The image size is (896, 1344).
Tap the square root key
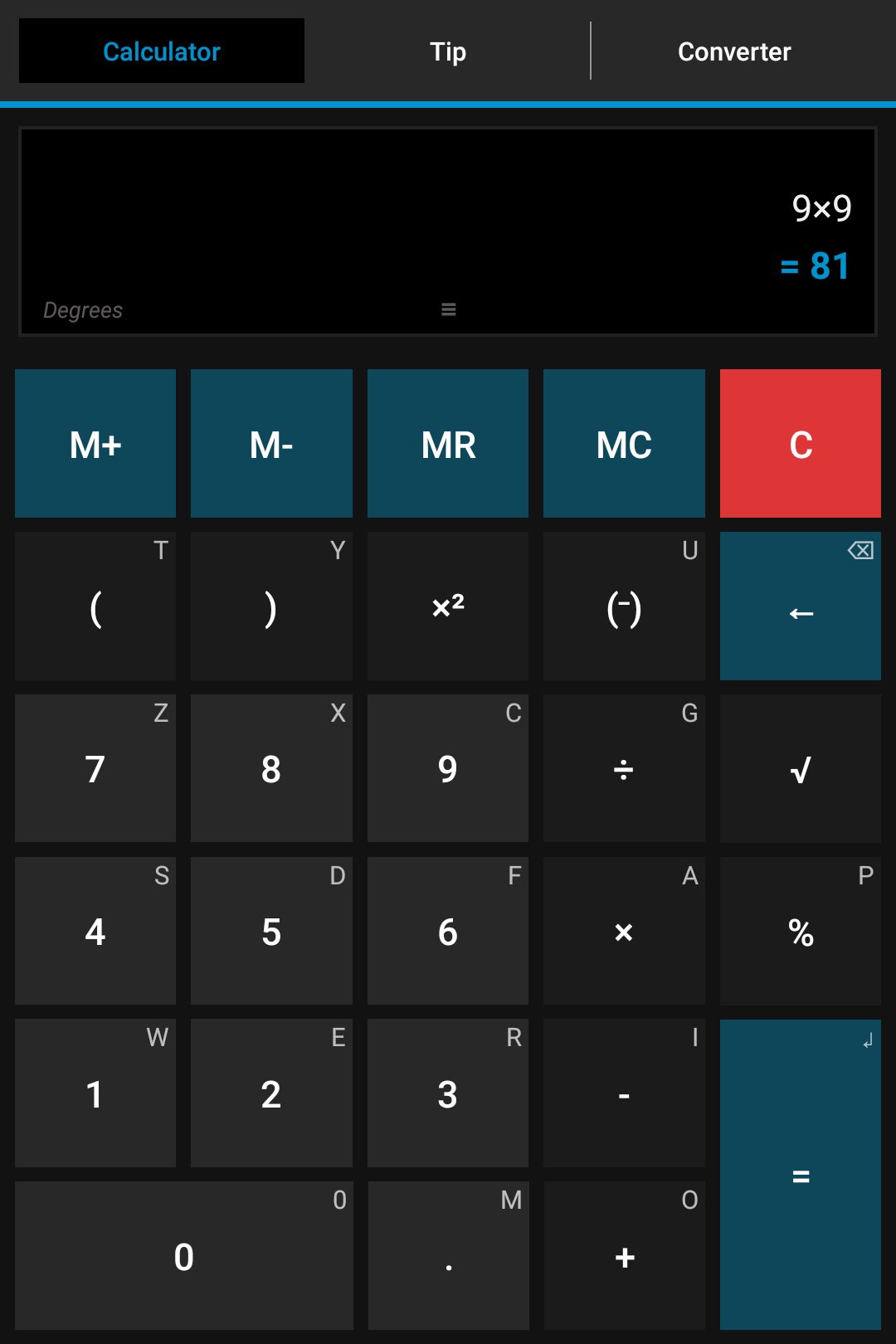click(801, 769)
